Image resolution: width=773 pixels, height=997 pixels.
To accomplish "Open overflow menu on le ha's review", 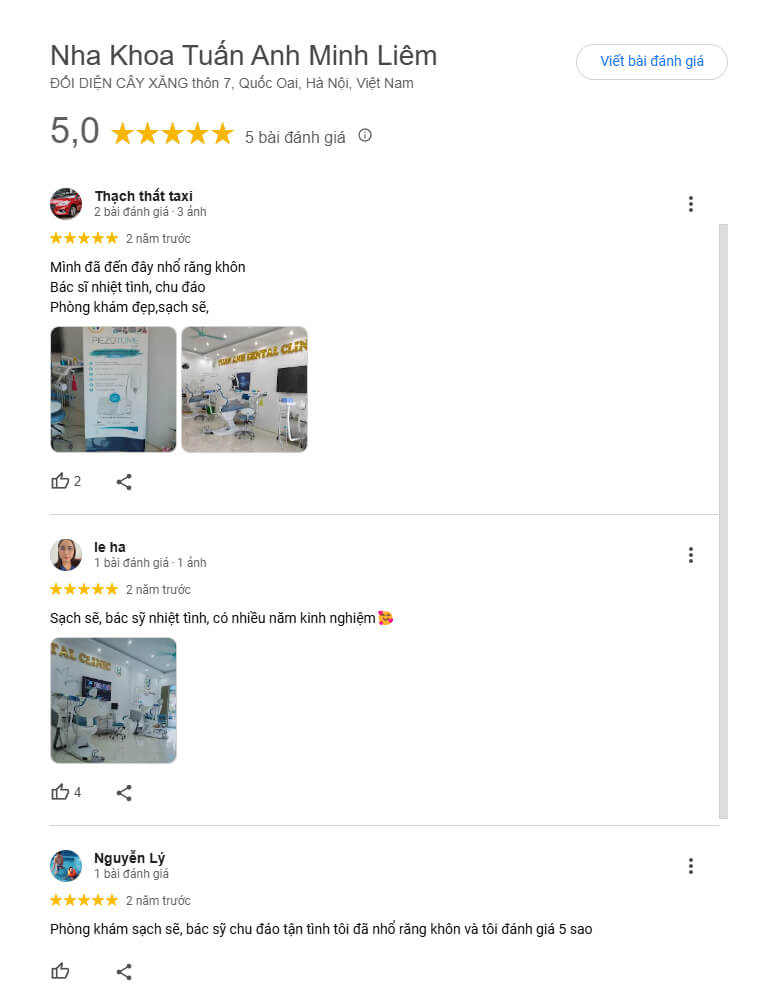I will pos(690,555).
